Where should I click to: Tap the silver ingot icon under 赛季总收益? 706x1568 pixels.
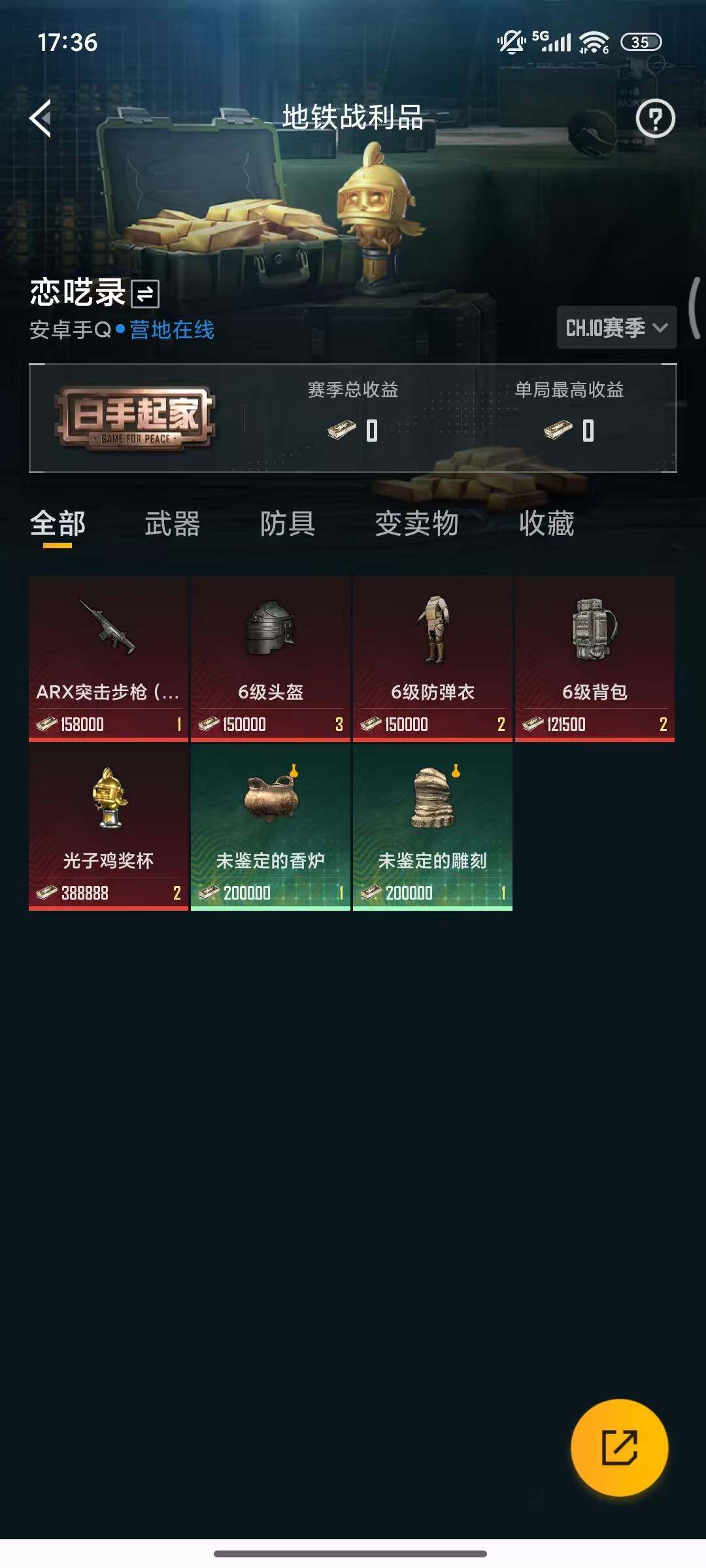[337, 429]
